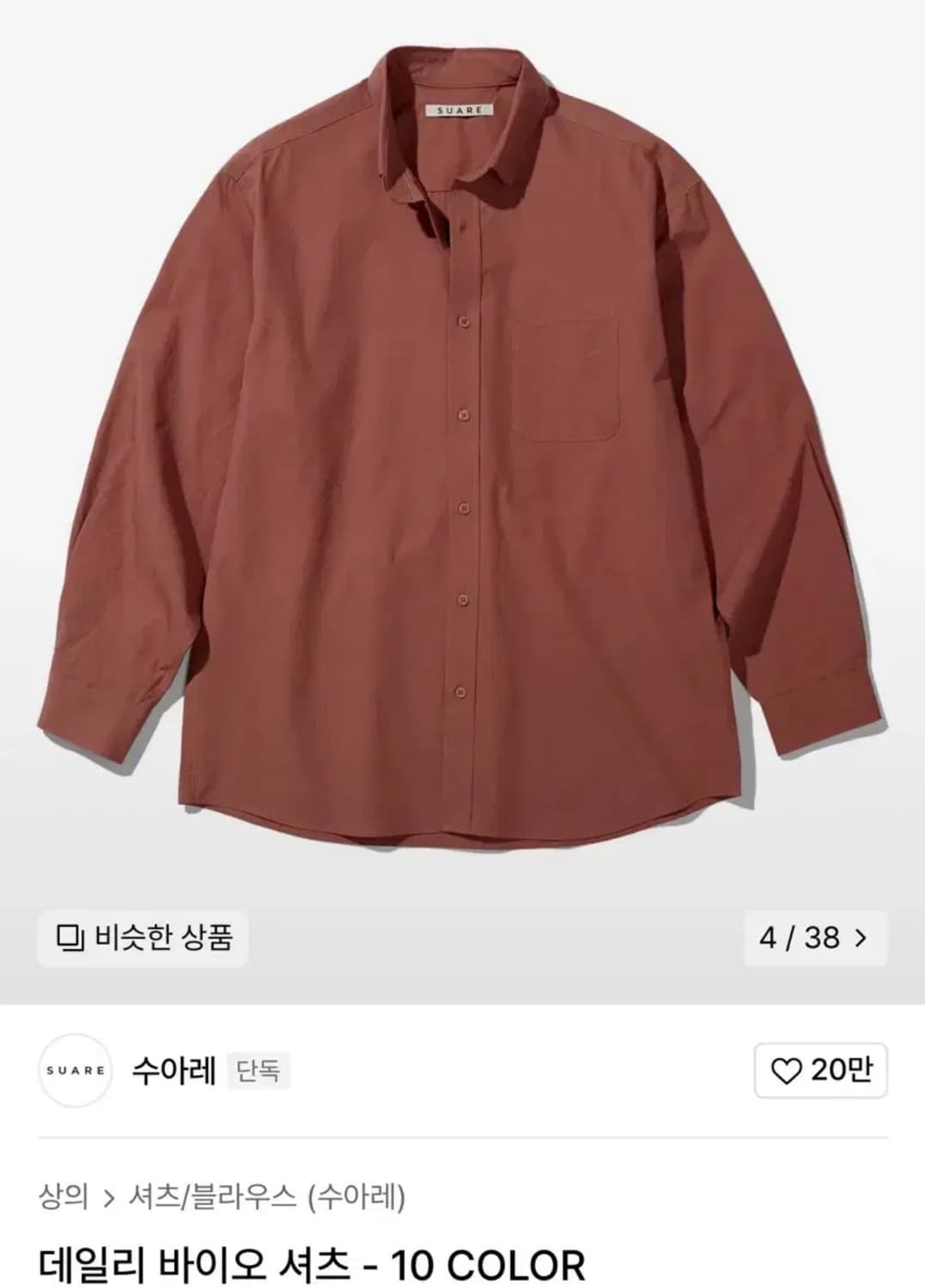Viewport: 925px width, 1288px height.
Task: Click the red shirt product photo
Action: 462,447
